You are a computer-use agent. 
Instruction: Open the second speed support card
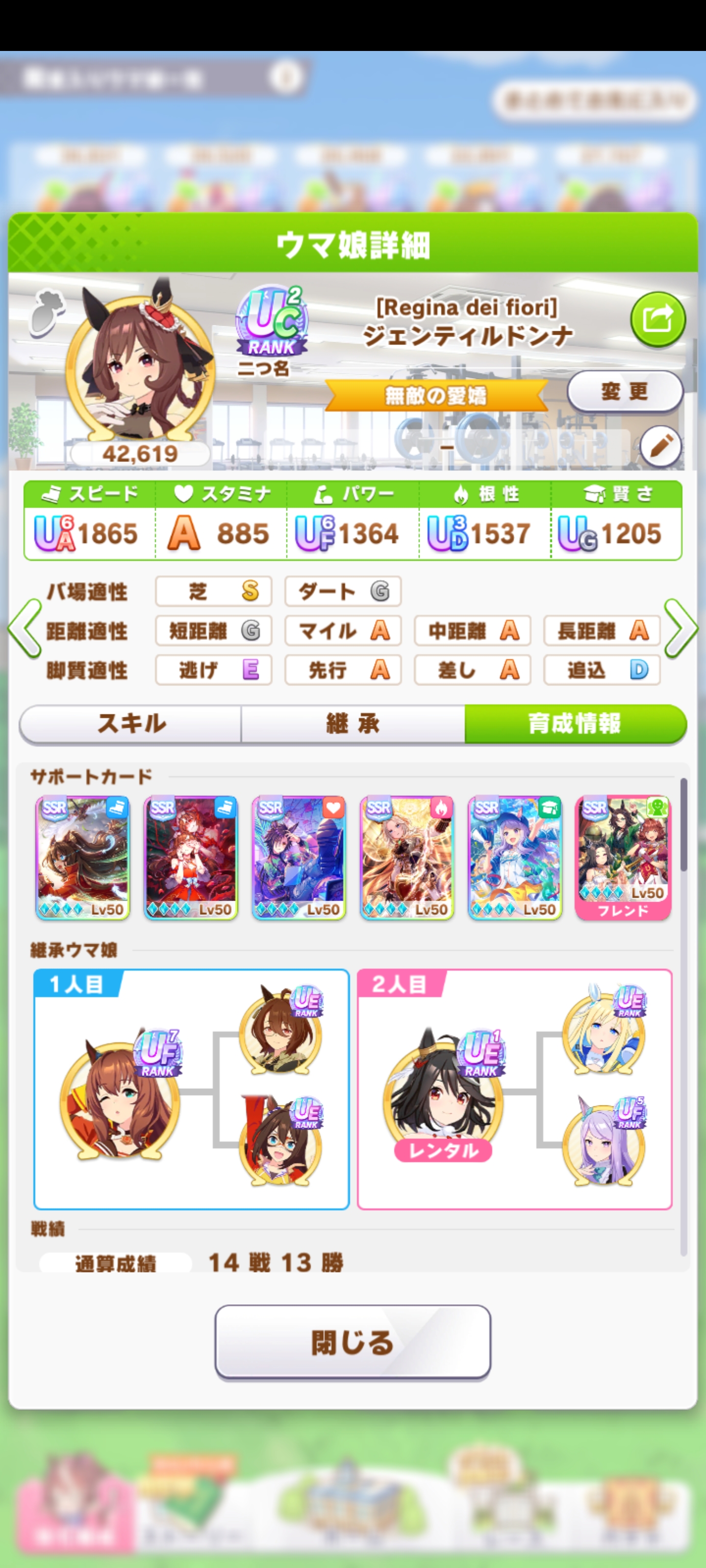[x=191, y=857]
